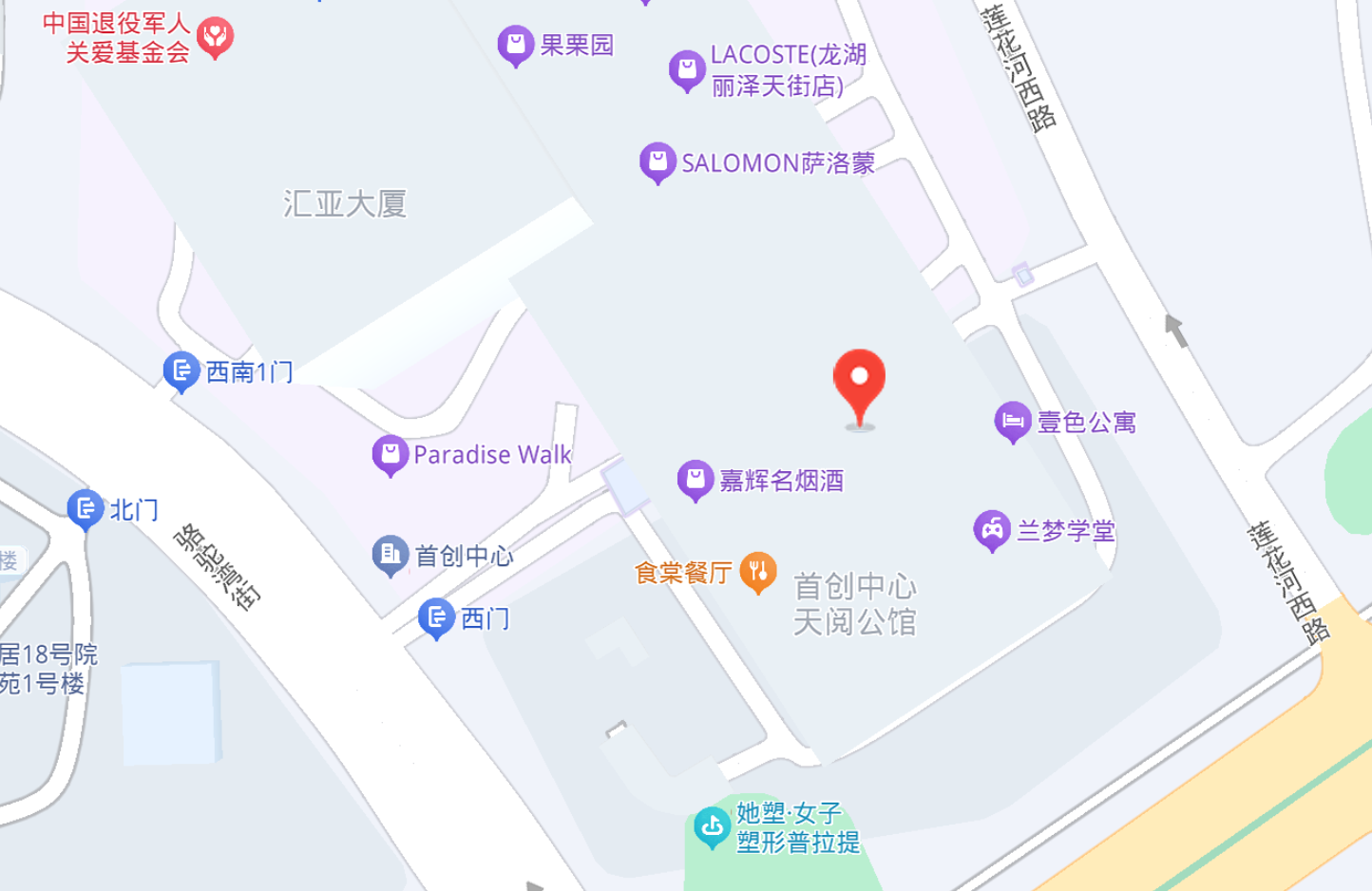Select the 果栗园 shop marker
The image size is (1372, 891).
(x=516, y=44)
